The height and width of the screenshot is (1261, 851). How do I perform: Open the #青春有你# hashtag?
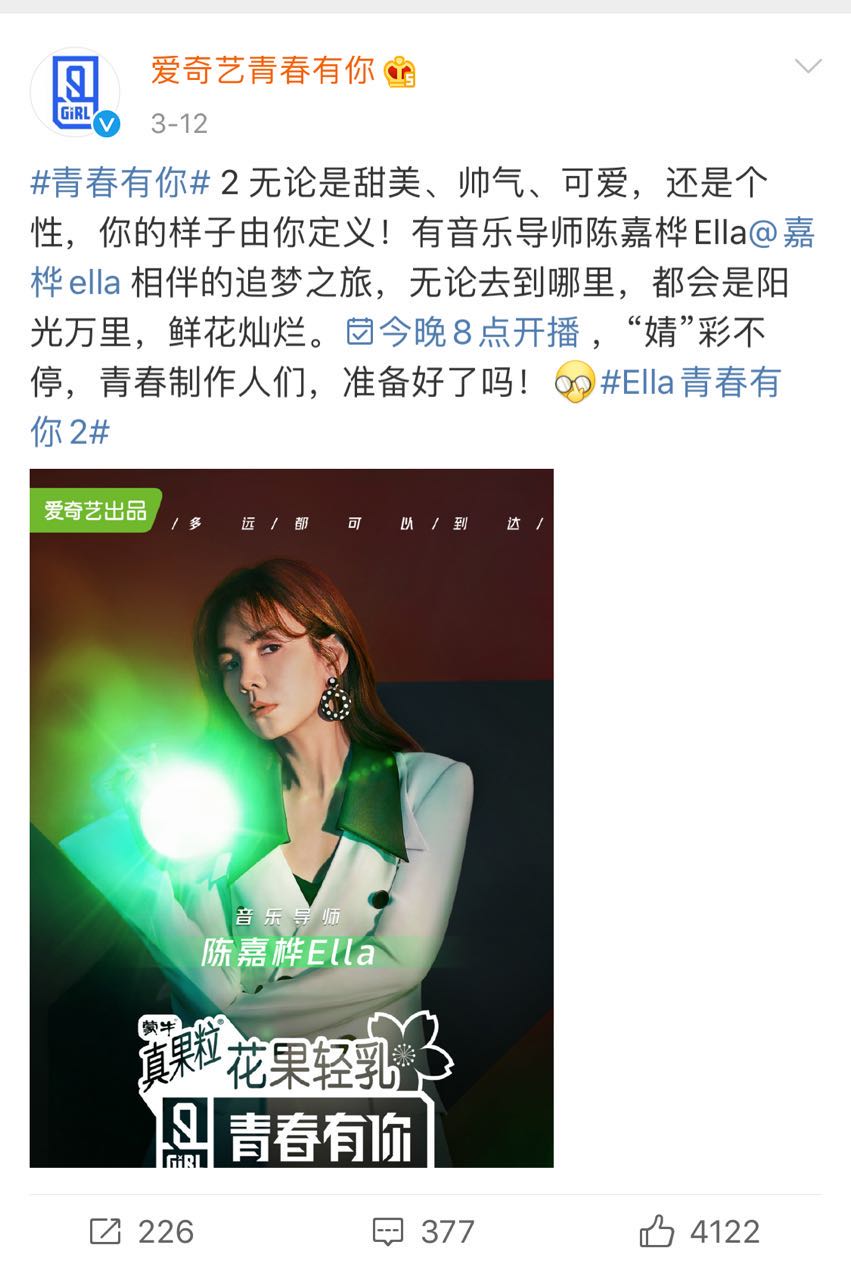click(121, 184)
